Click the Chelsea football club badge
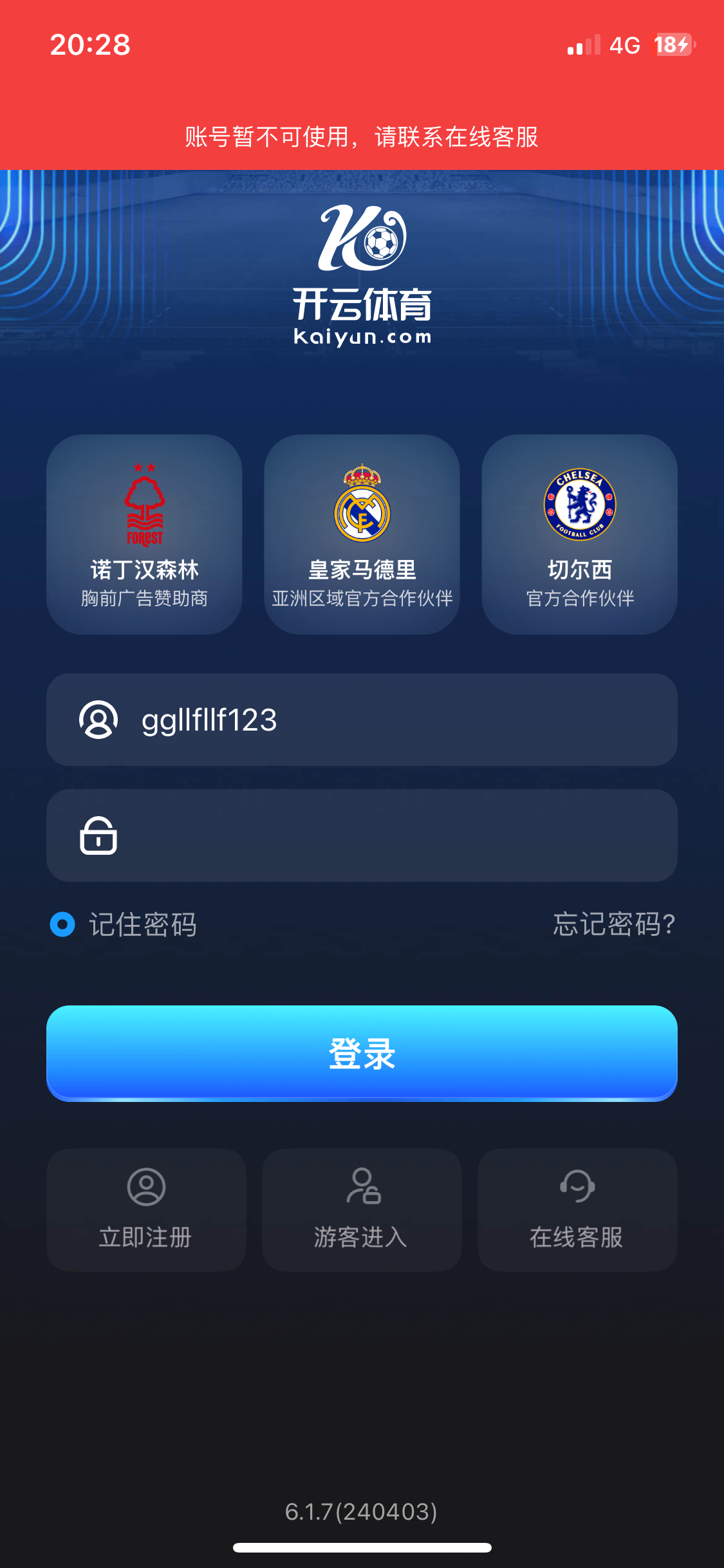This screenshot has height=1568, width=724. coord(579,503)
